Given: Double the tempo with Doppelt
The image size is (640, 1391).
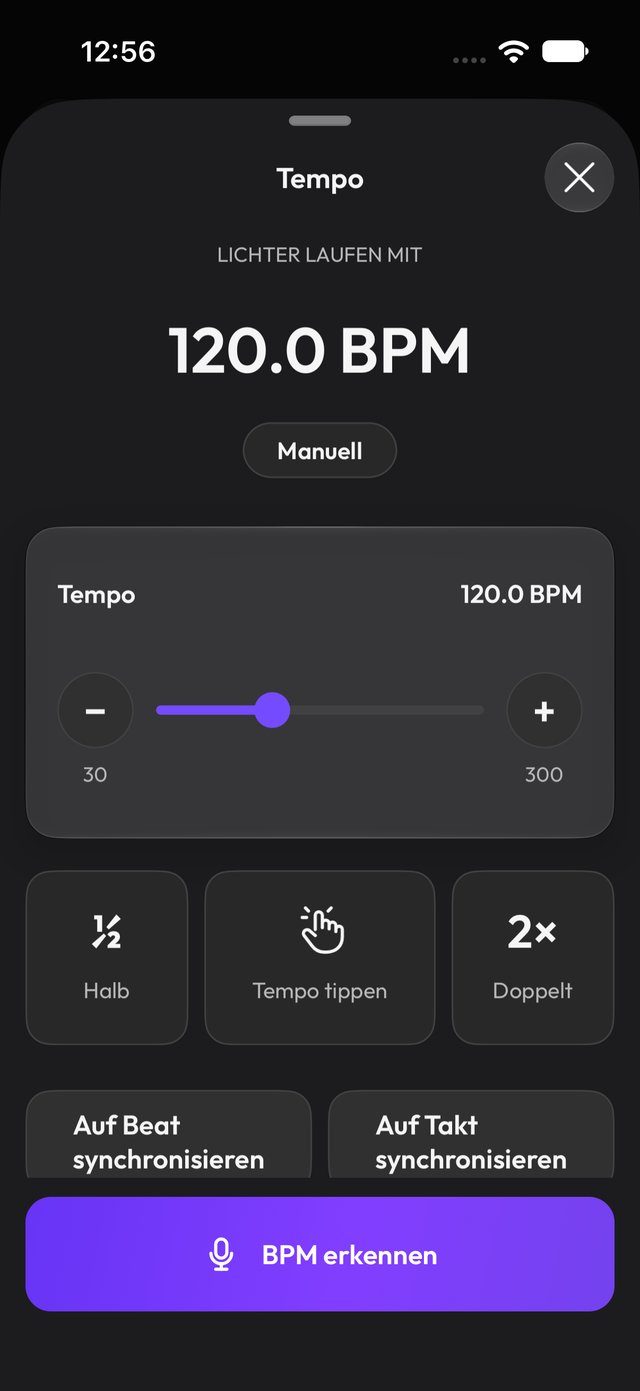Looking at the screenshot, I should tap(533, 958).
